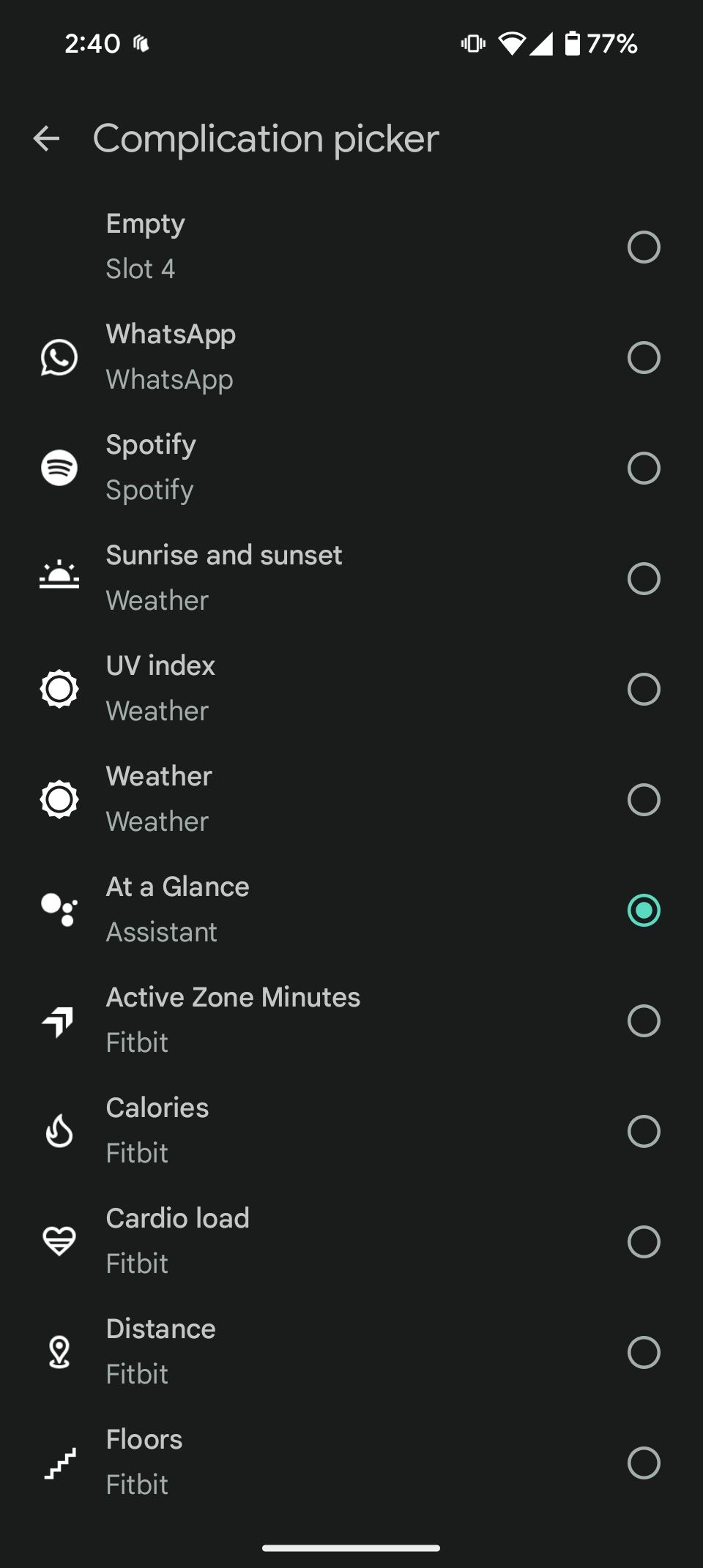Select the Floors radio button

tap(644, 1462)
